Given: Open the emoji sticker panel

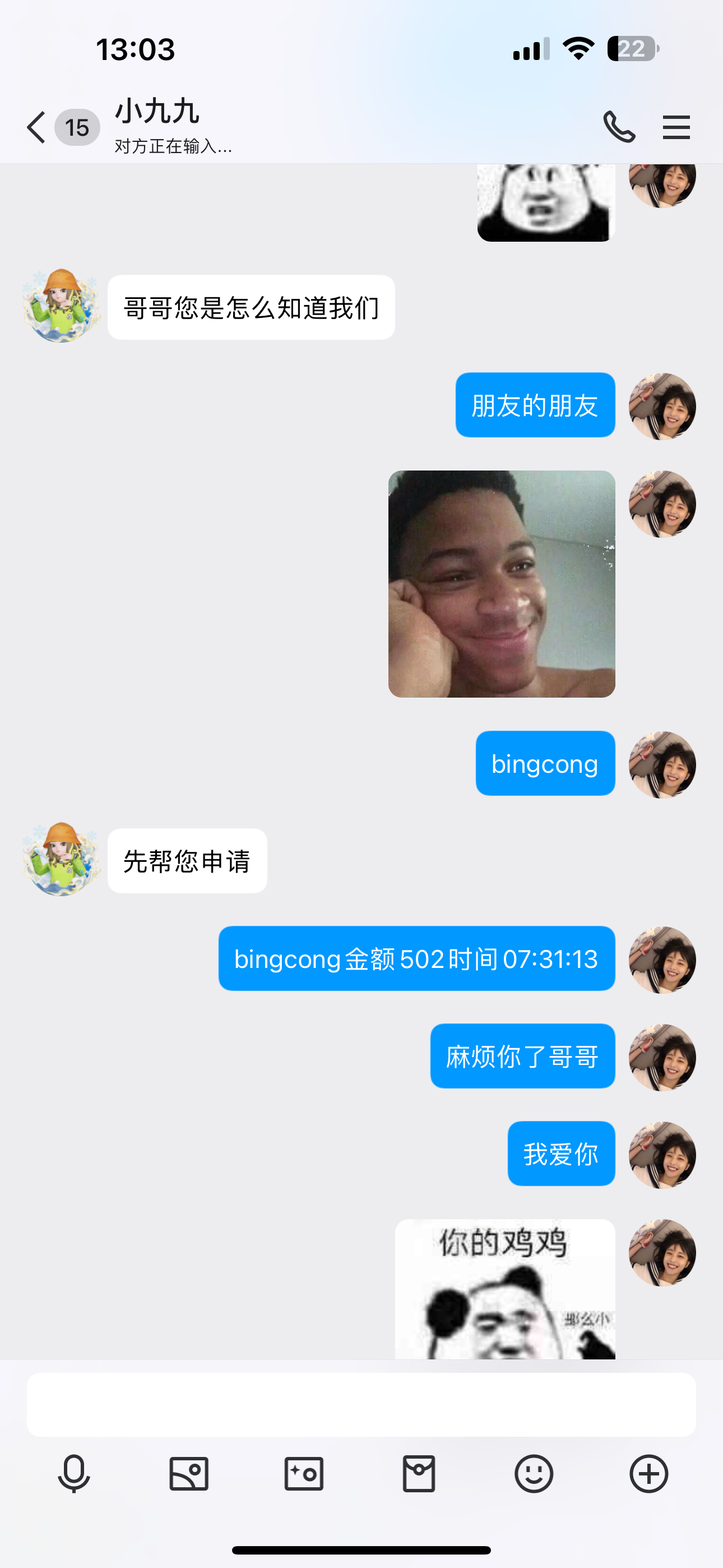Looking at the screenshot, I should pyautogui.click(x=534, y=1474).
